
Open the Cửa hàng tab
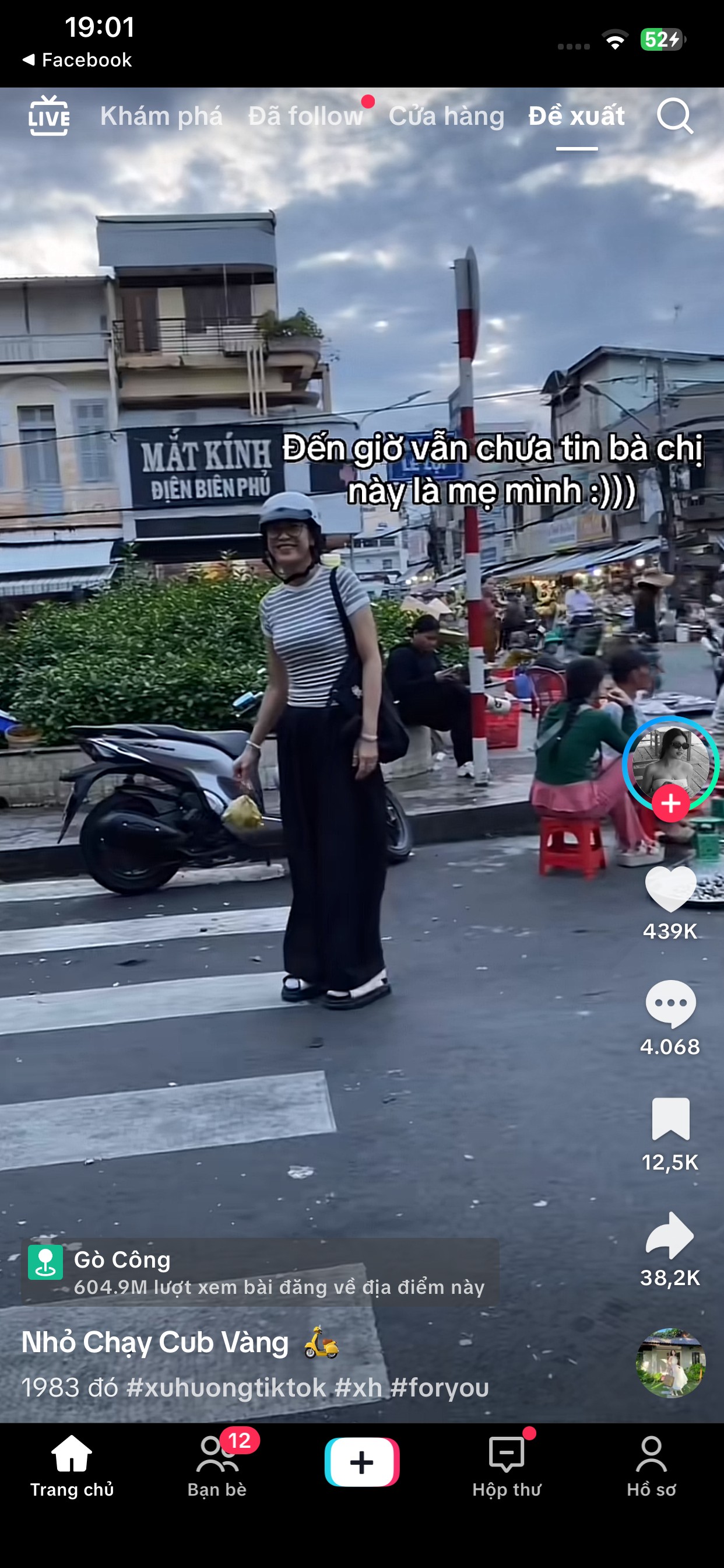(447, 116)
